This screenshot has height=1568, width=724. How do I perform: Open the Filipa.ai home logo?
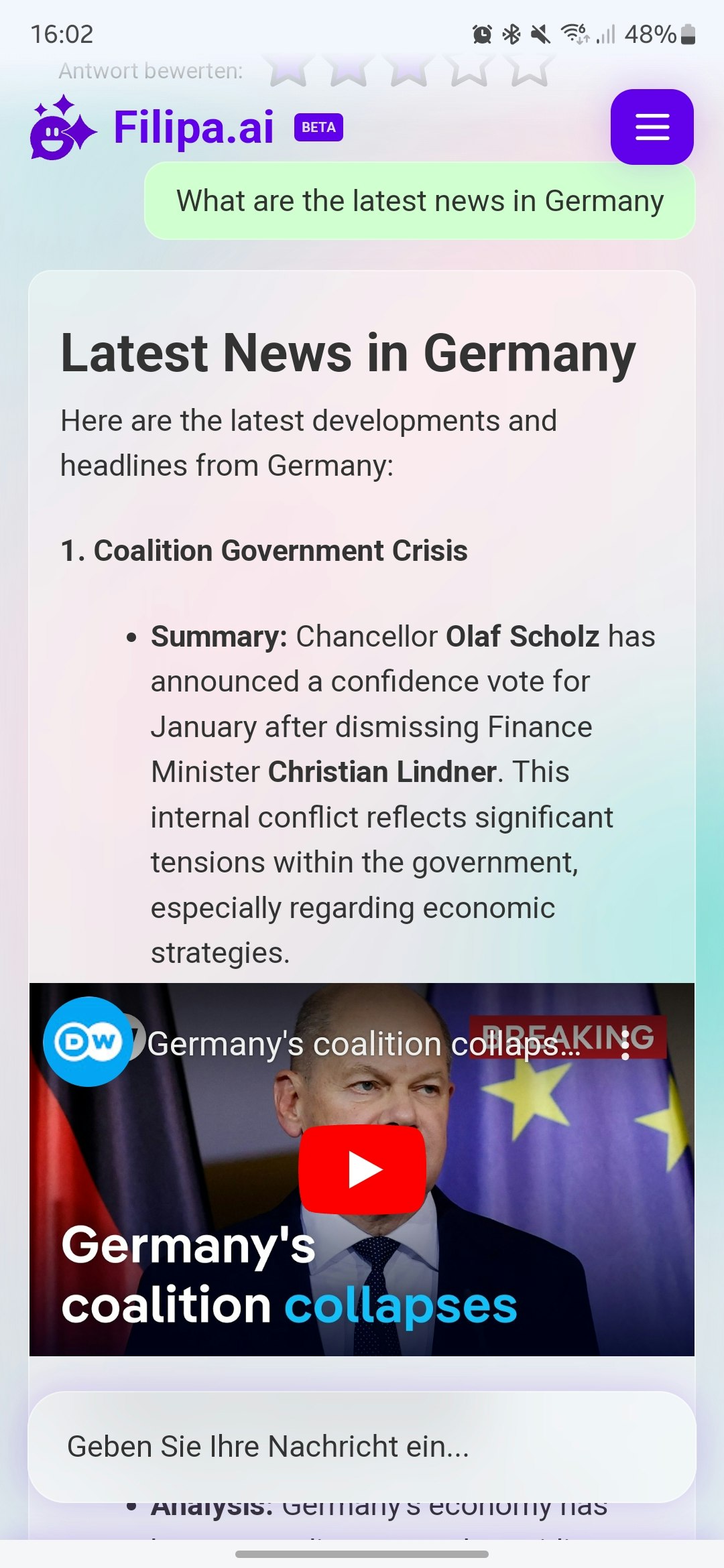point(153,127)
